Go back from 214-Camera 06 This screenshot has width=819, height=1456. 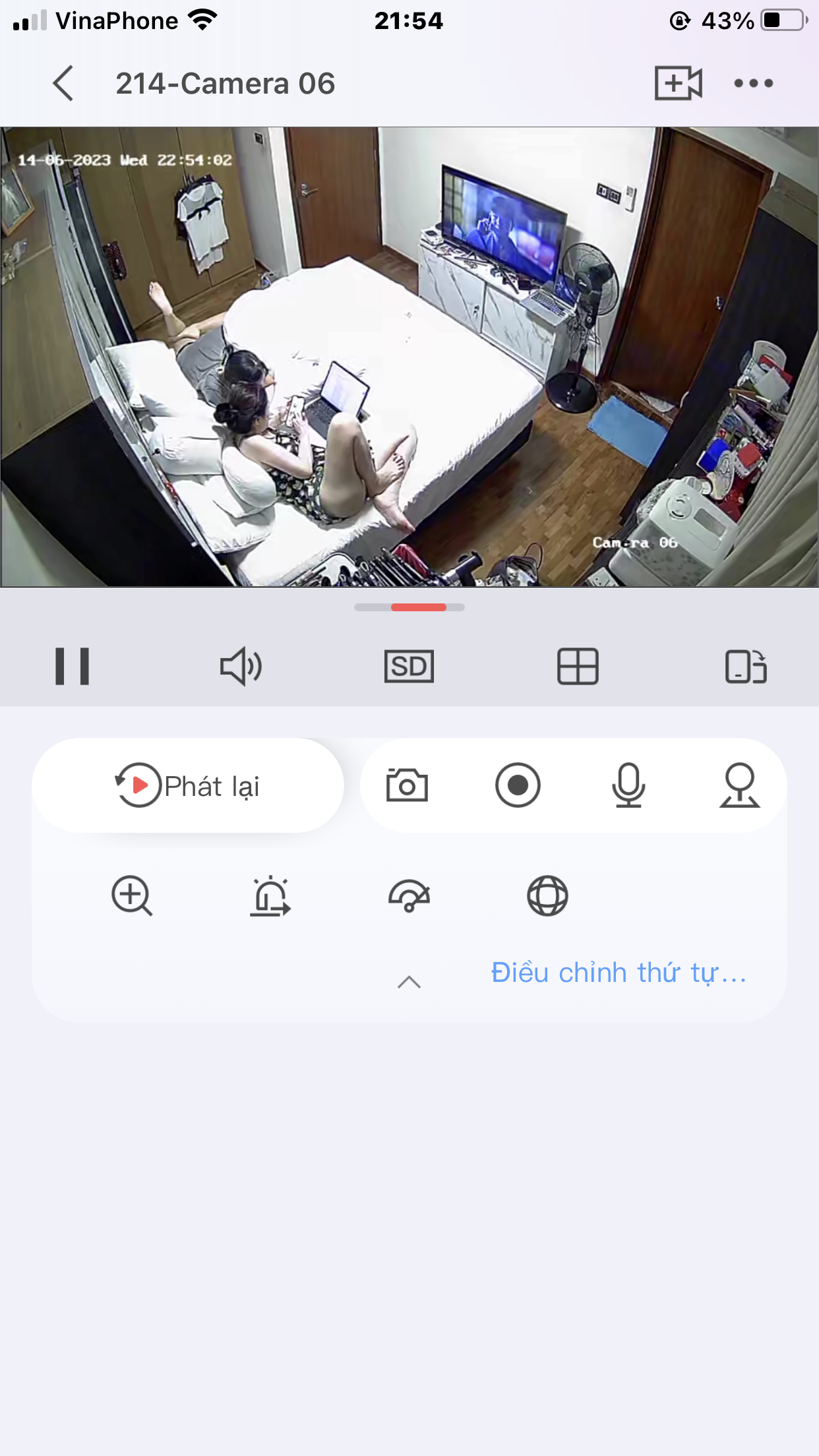pyautogui.click(x=63, y=84)
